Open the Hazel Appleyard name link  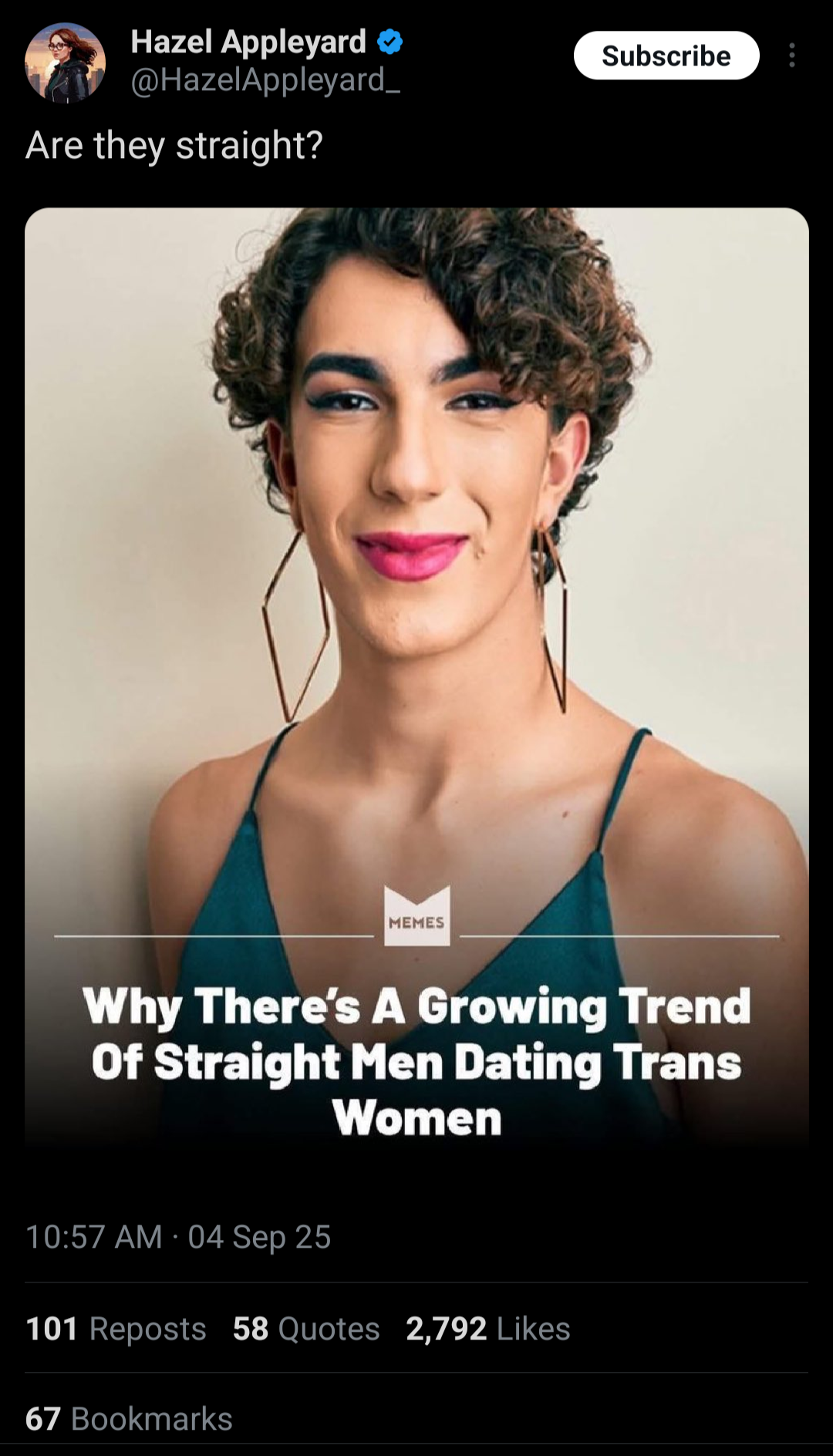tap(248, 42)
